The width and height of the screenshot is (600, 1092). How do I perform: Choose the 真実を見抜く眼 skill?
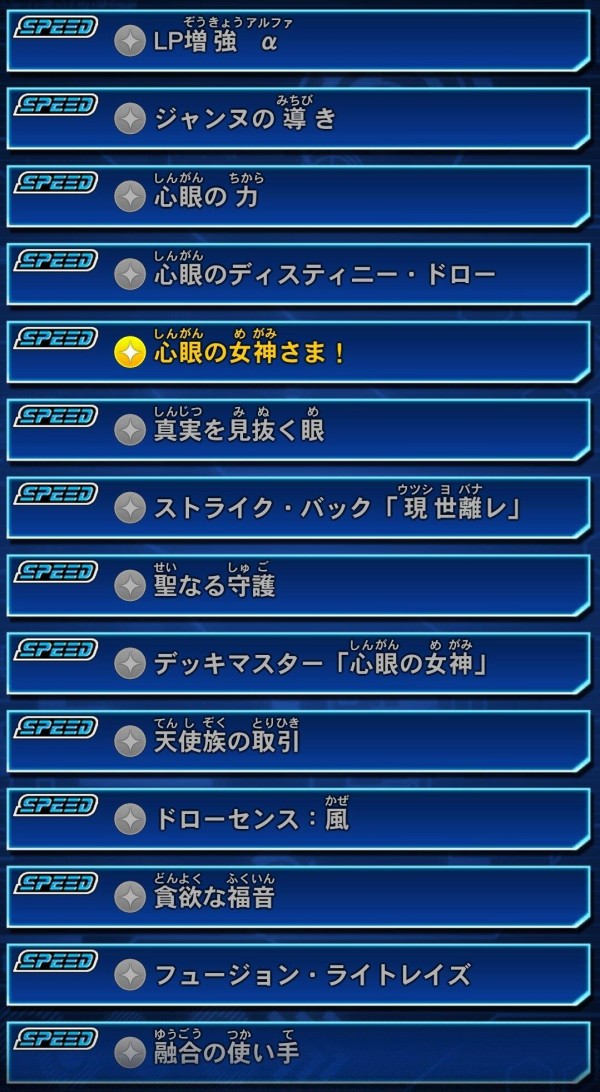pos(300,430)
